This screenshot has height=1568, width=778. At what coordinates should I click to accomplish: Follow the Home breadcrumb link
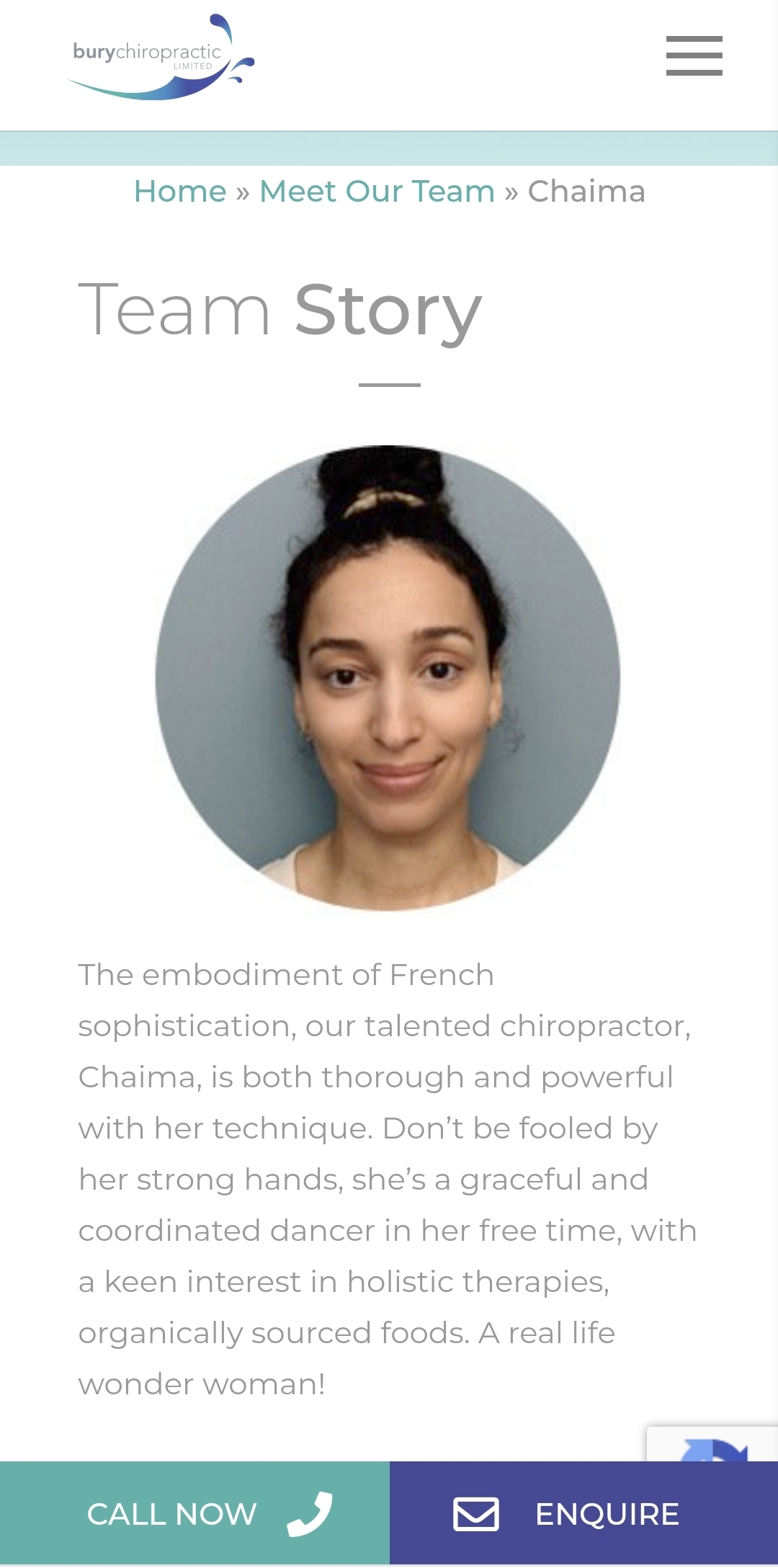180,192
